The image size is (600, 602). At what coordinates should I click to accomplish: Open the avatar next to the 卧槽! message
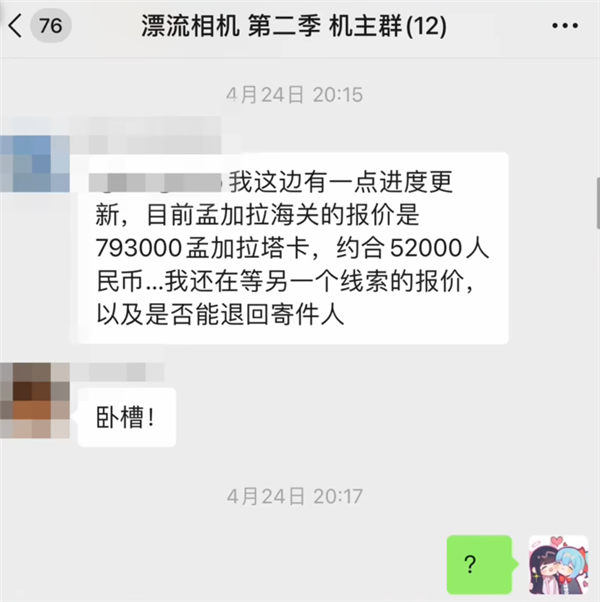(33, 398)
